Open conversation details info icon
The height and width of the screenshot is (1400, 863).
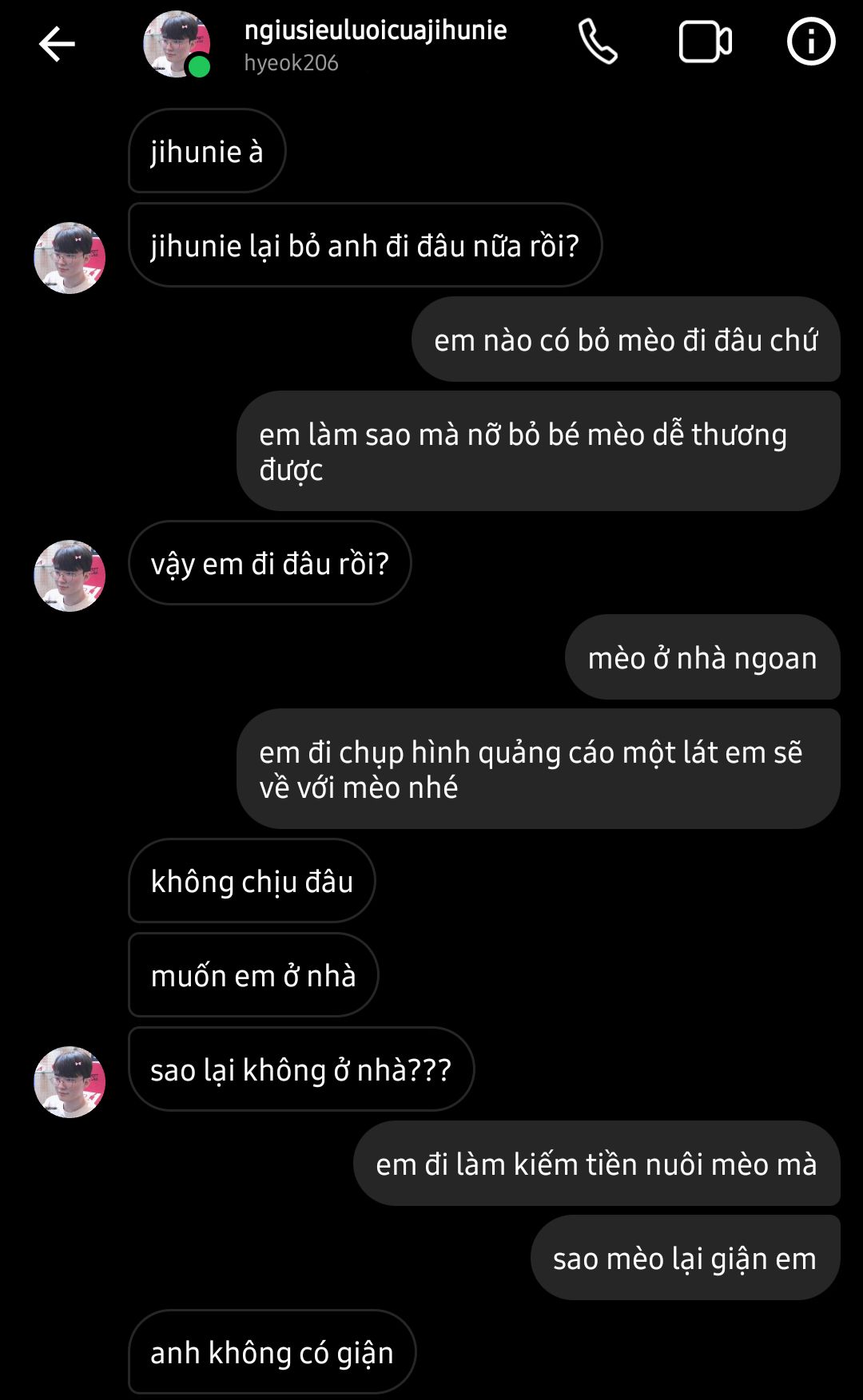coord(810,42)
